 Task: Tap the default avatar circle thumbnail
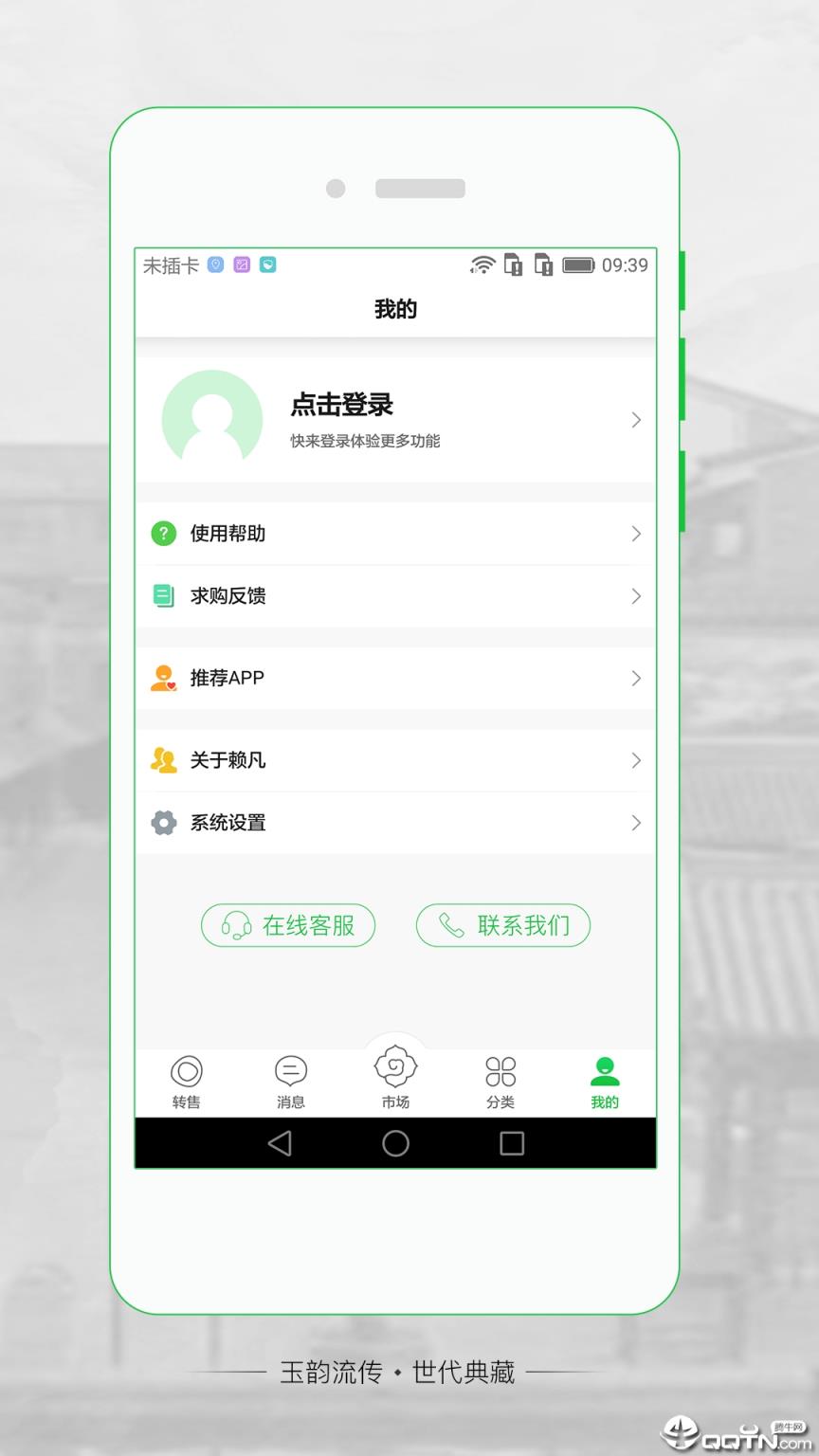coord(213,418)
